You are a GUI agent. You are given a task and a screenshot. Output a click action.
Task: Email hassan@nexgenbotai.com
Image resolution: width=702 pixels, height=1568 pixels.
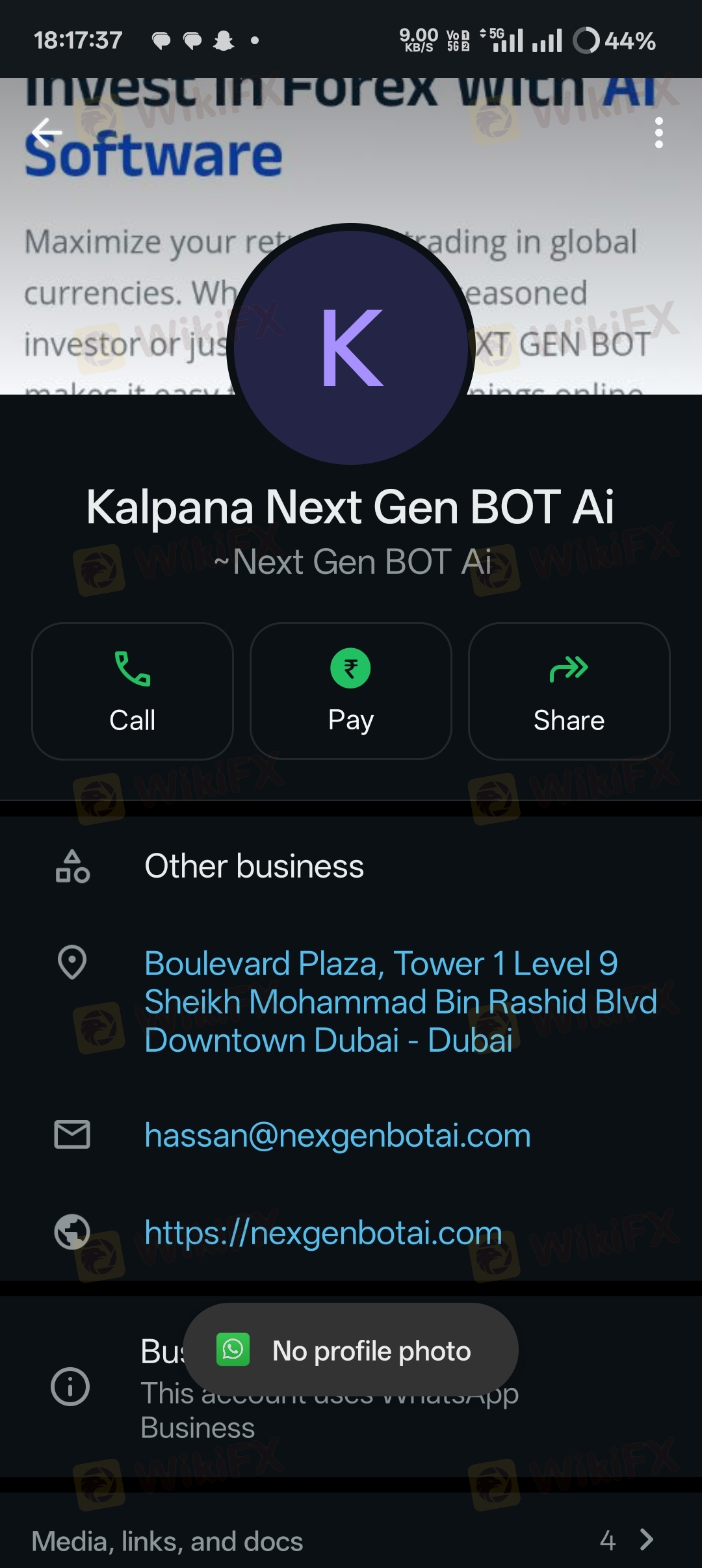(x=337, y=1135)
